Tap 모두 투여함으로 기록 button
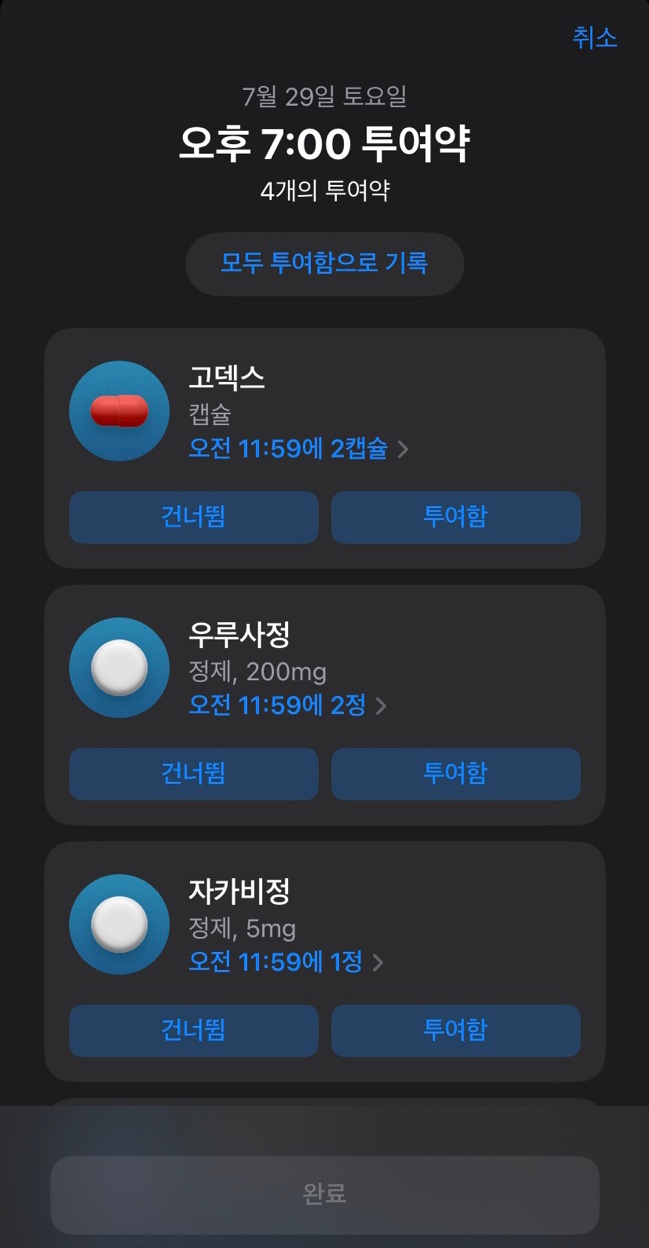Screen dimensions: 649x1248 [325, 264]
